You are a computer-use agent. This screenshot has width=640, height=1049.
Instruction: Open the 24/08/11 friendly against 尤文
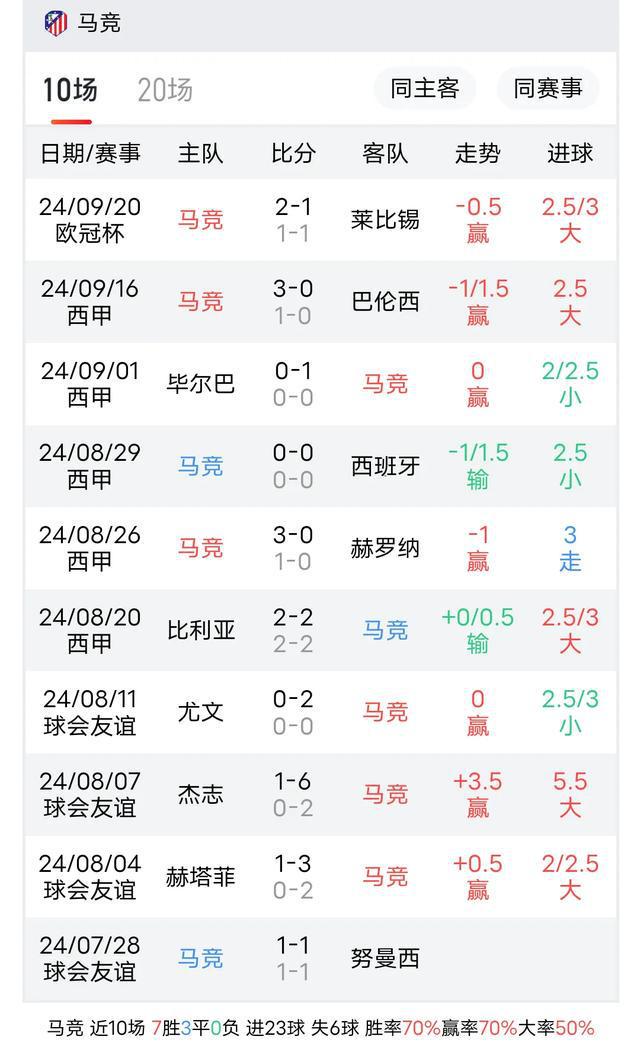click(320, 712)
